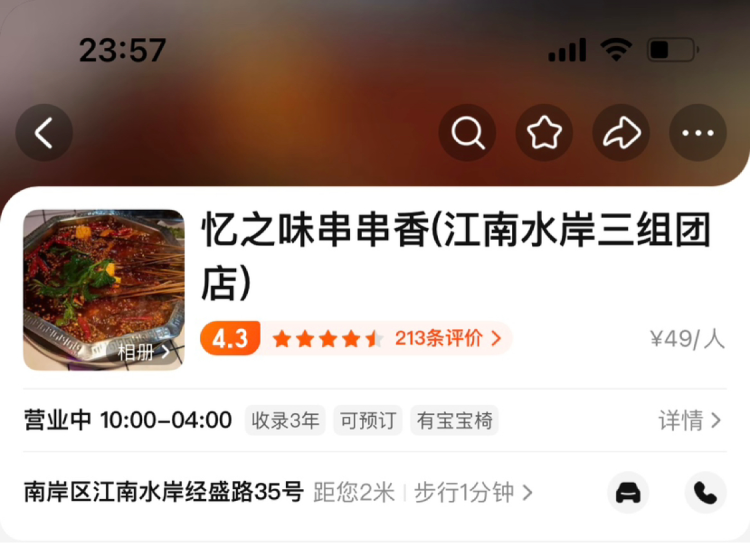View the 213条评价 reviews
The image size is (750, 543).
pyautogui.click(x=447, y=338)
